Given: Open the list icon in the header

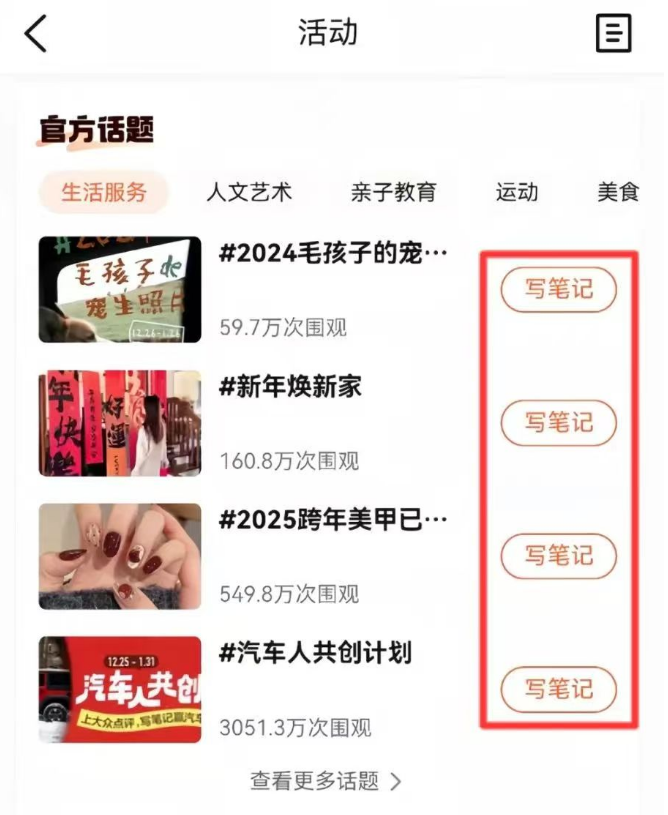Looking at the screenshot, I should click(614, 34).
